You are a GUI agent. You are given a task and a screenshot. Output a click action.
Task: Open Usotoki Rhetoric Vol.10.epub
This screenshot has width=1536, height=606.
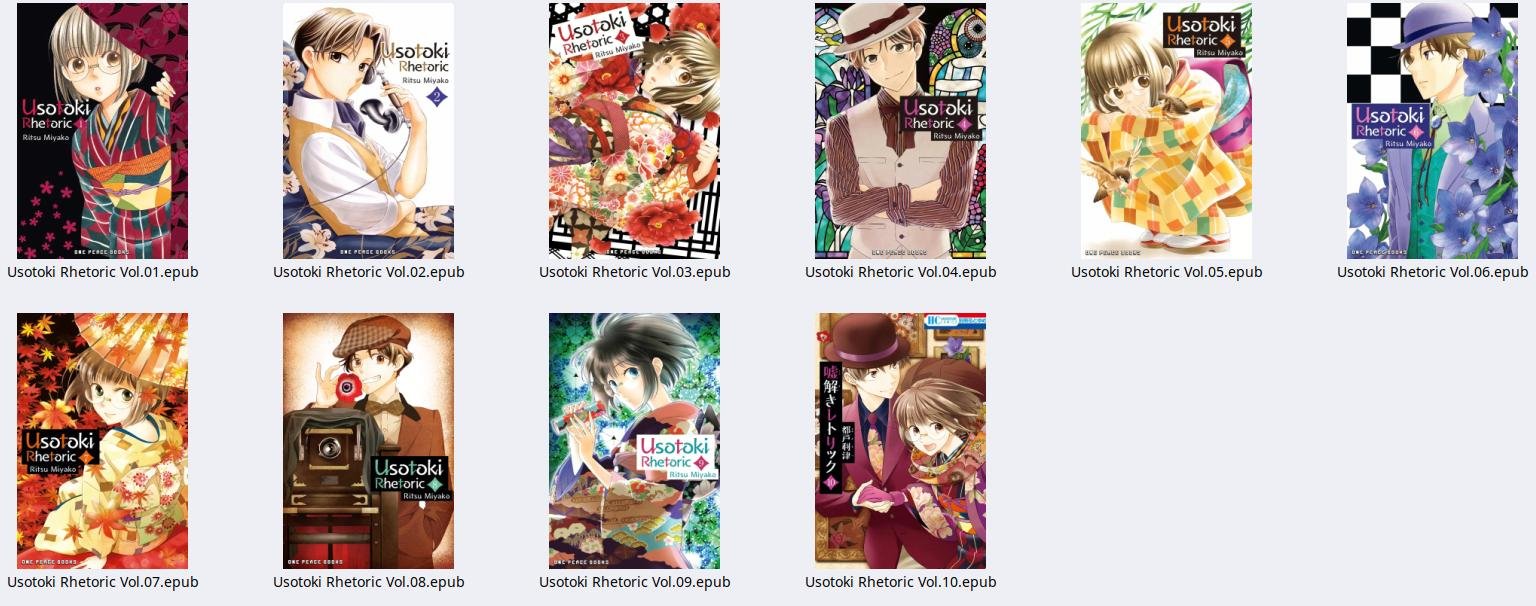(900, 441)
